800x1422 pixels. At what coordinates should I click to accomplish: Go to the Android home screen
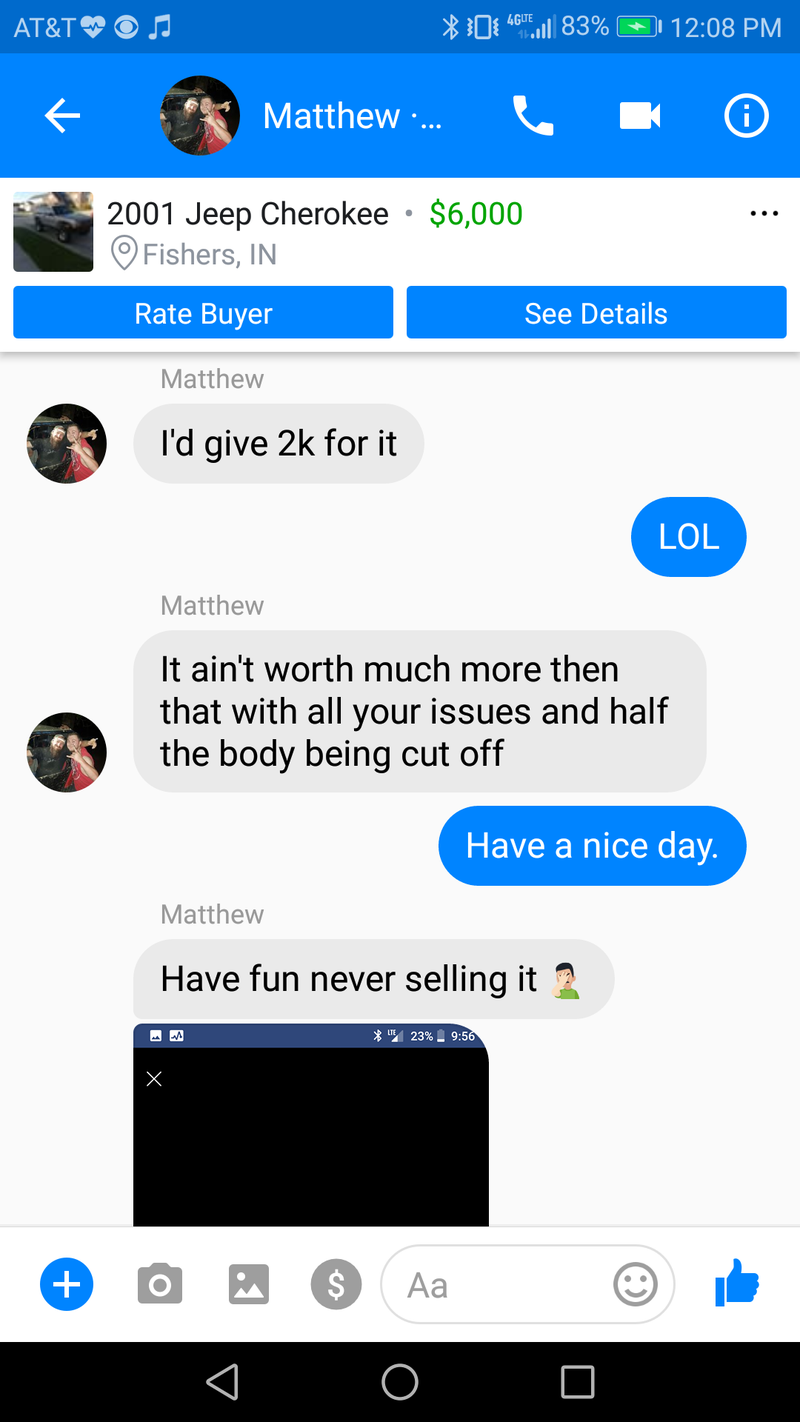(400, 1382)
